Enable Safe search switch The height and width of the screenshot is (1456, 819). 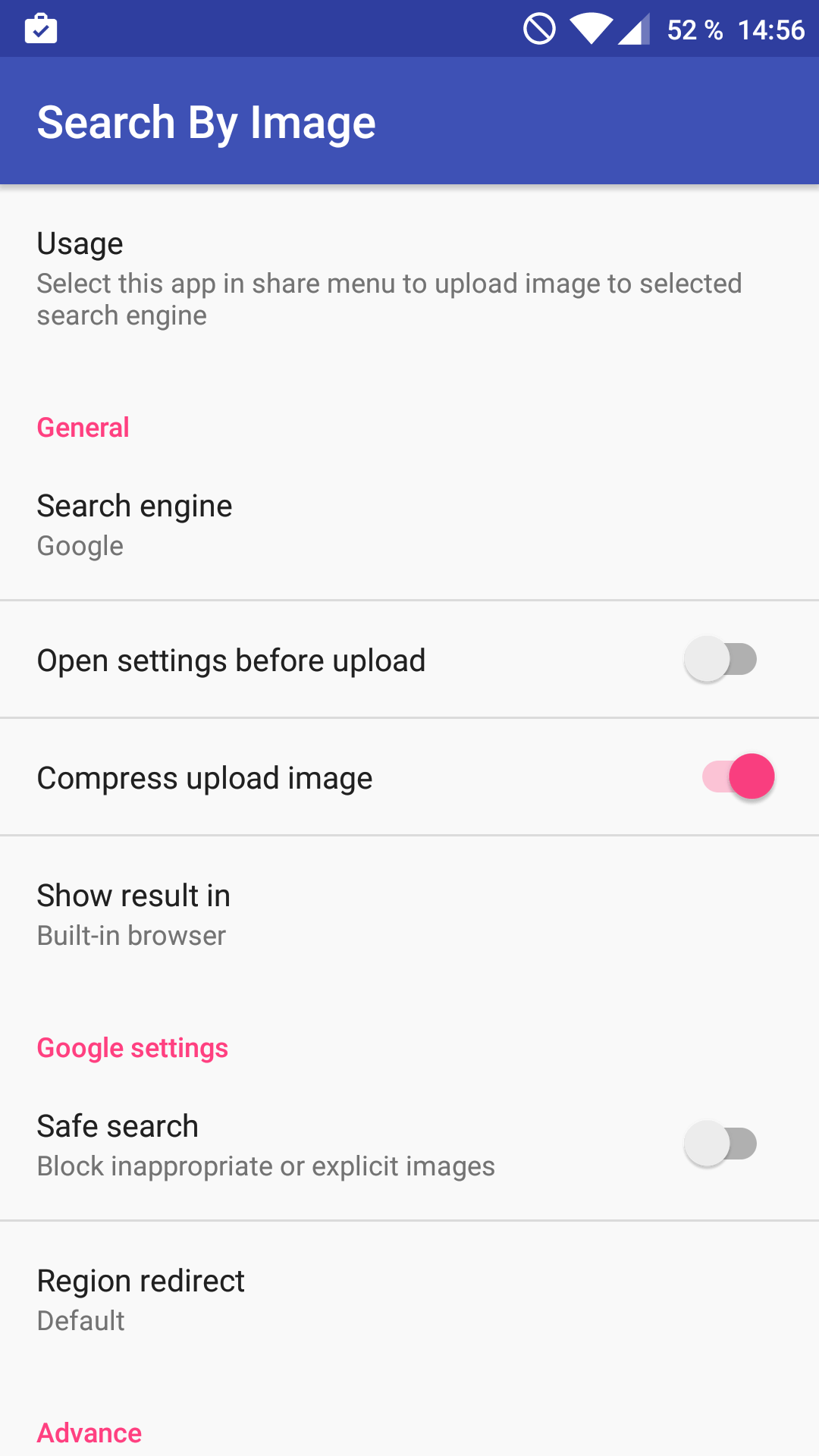click(x=720, y=1144)
